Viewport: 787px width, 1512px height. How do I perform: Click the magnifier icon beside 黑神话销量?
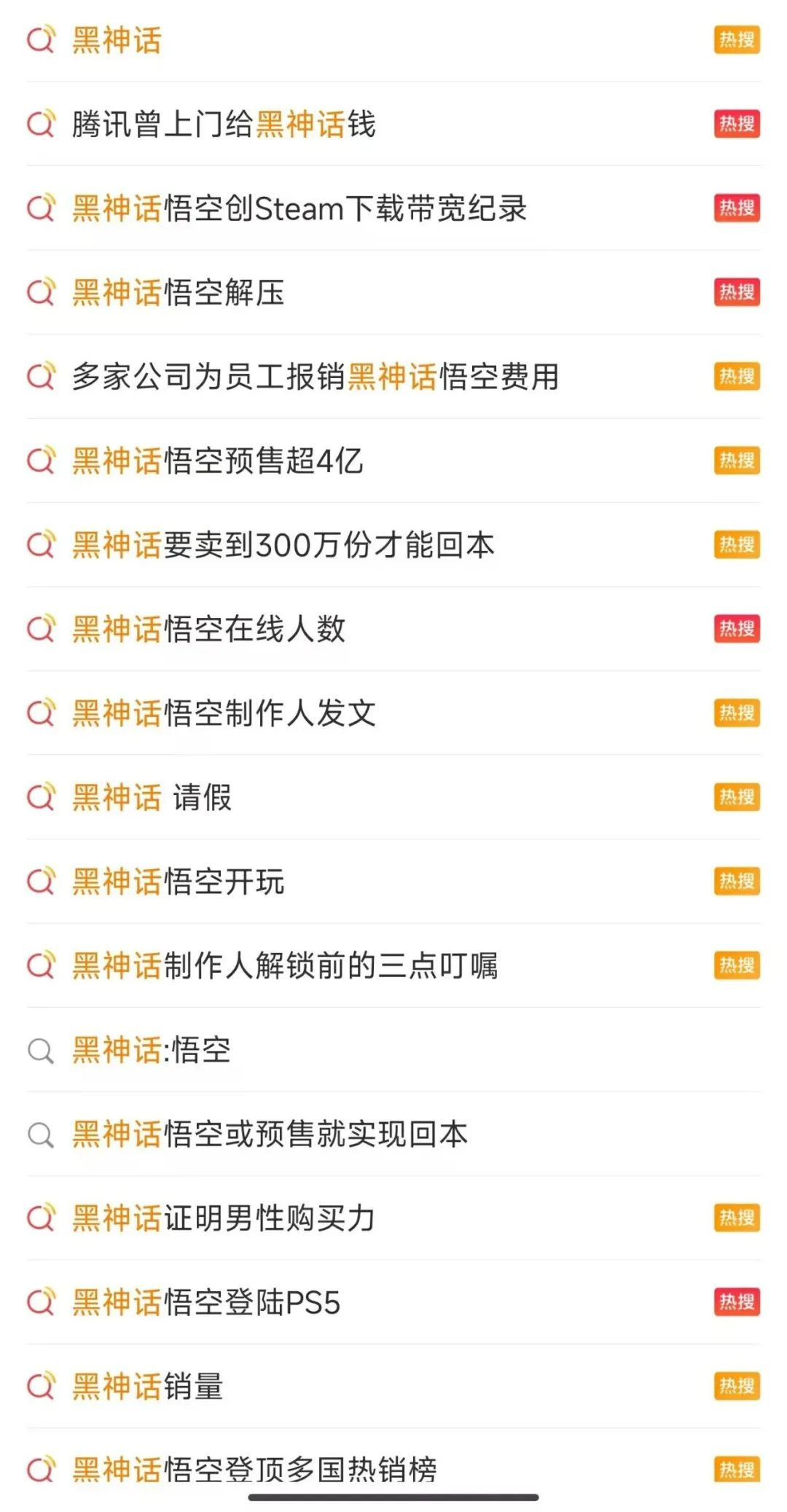(x=42, y=1388)
